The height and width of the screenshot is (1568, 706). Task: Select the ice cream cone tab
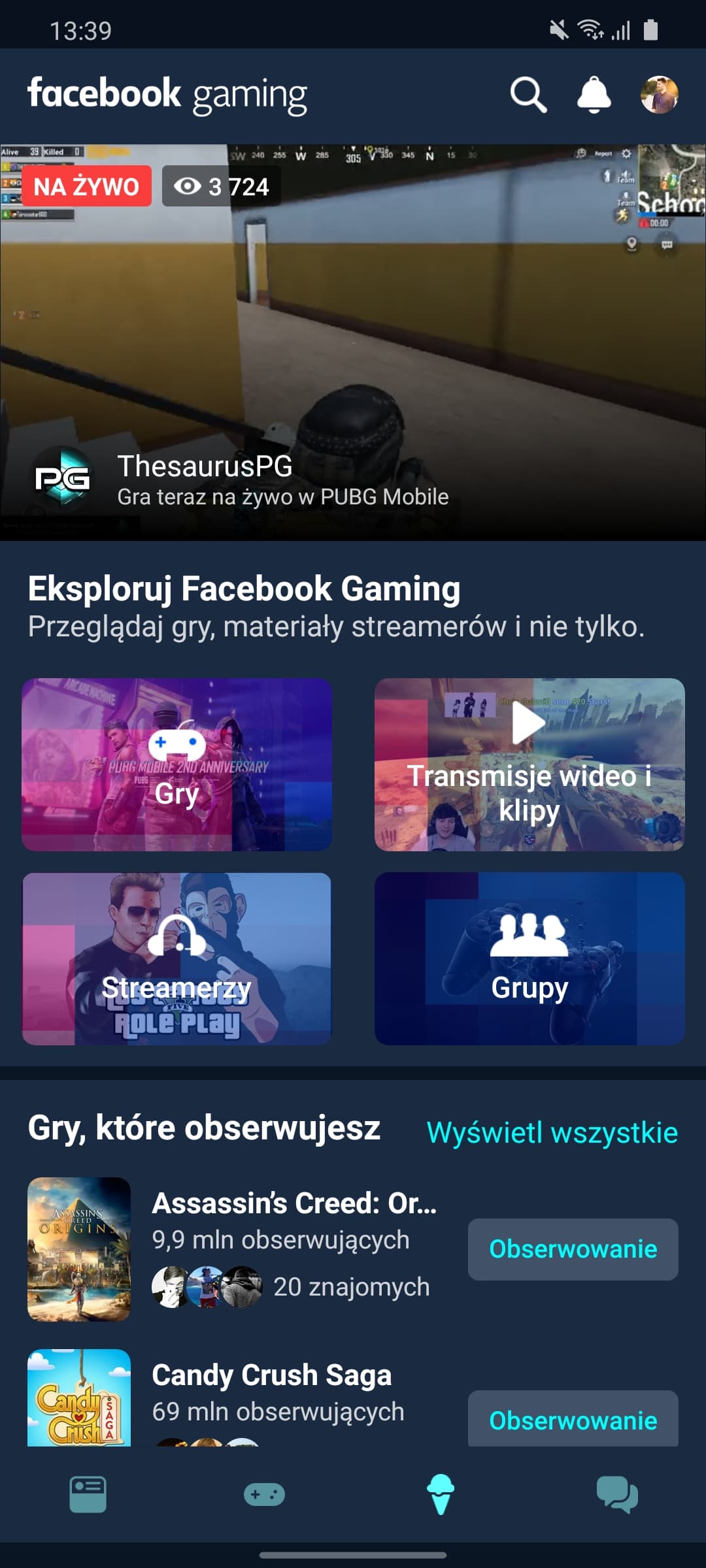pyautogui.click(x=441, y=1495)
